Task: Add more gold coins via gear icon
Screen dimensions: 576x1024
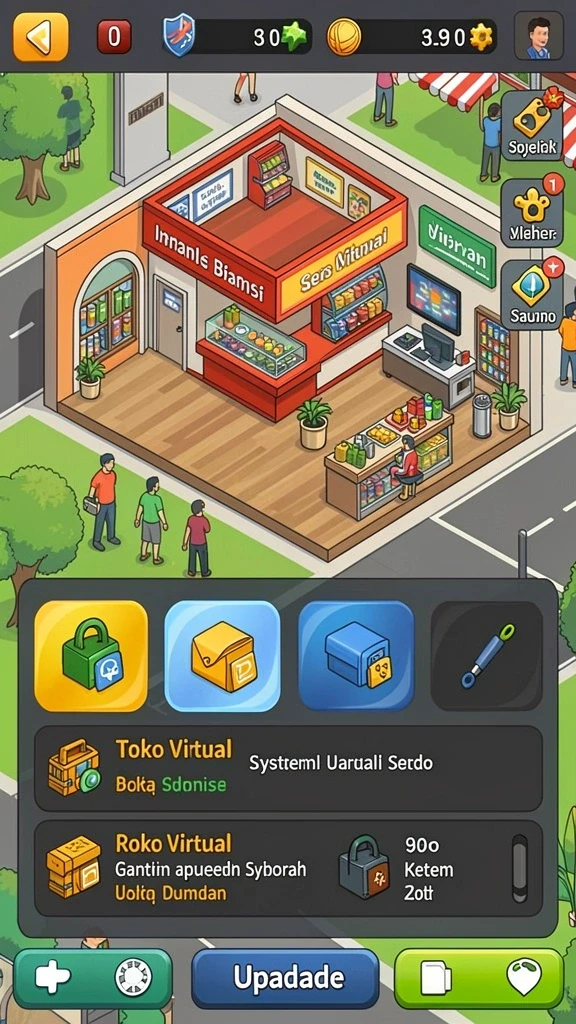Action: (481, 37)
